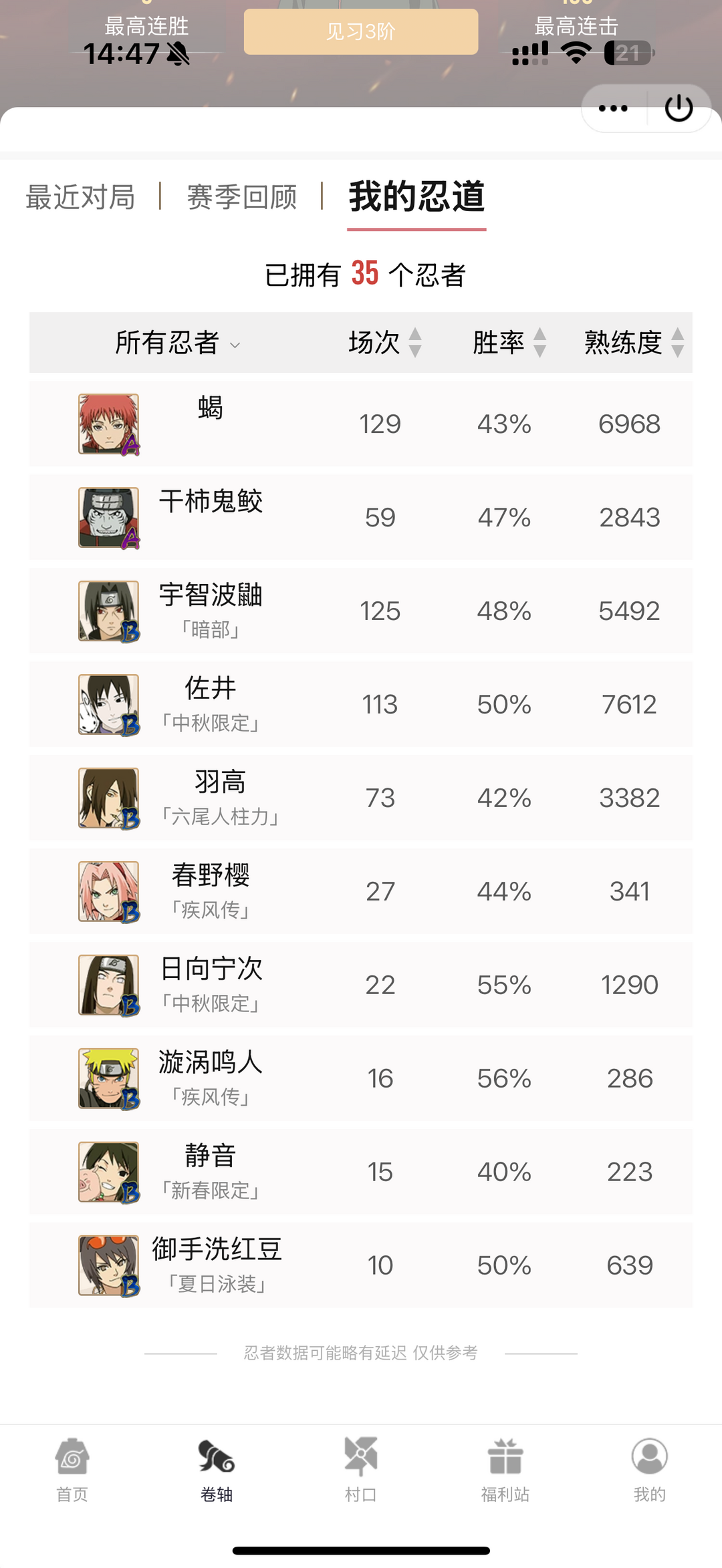The image size is (722, 1568).
Task: Sort the list by 胜率
Action: 510,343
